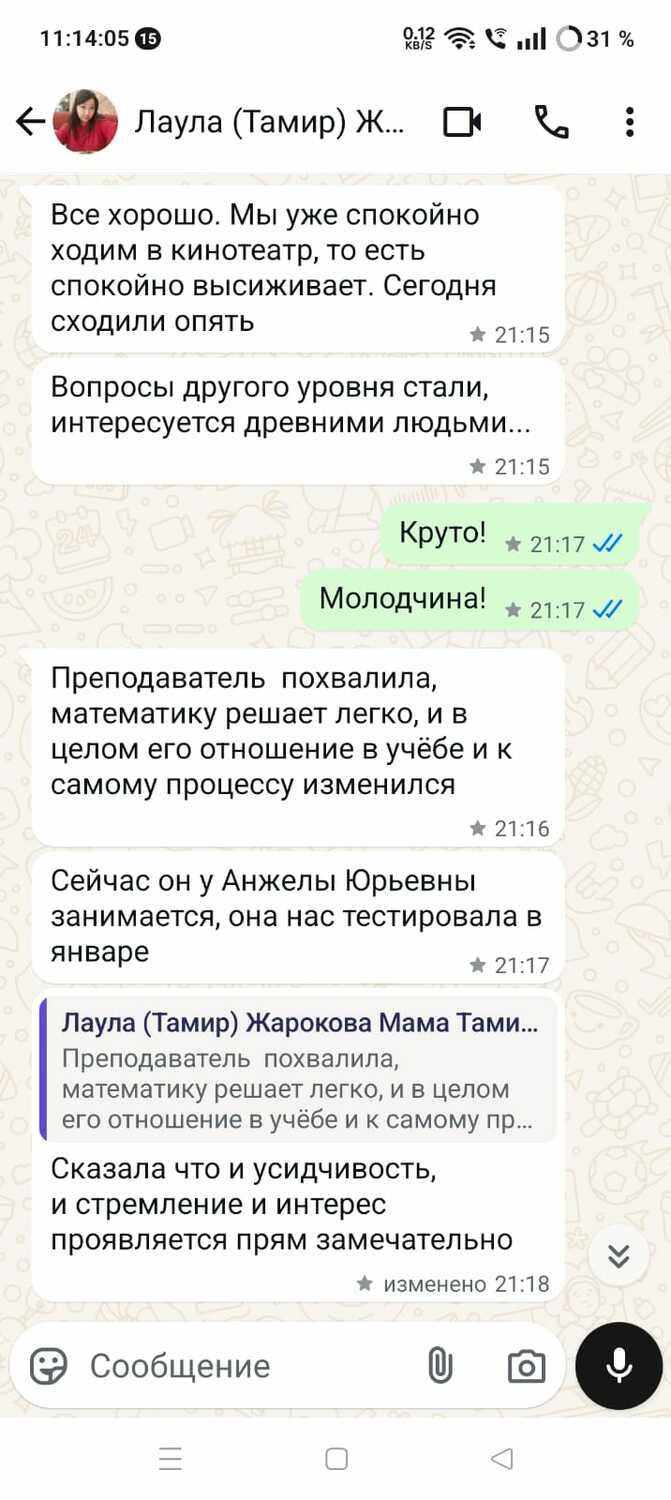The image size is (671, 1500).
Task: Open the quoted reply from Лаула Жарокова
Action: pos(298,1068)
